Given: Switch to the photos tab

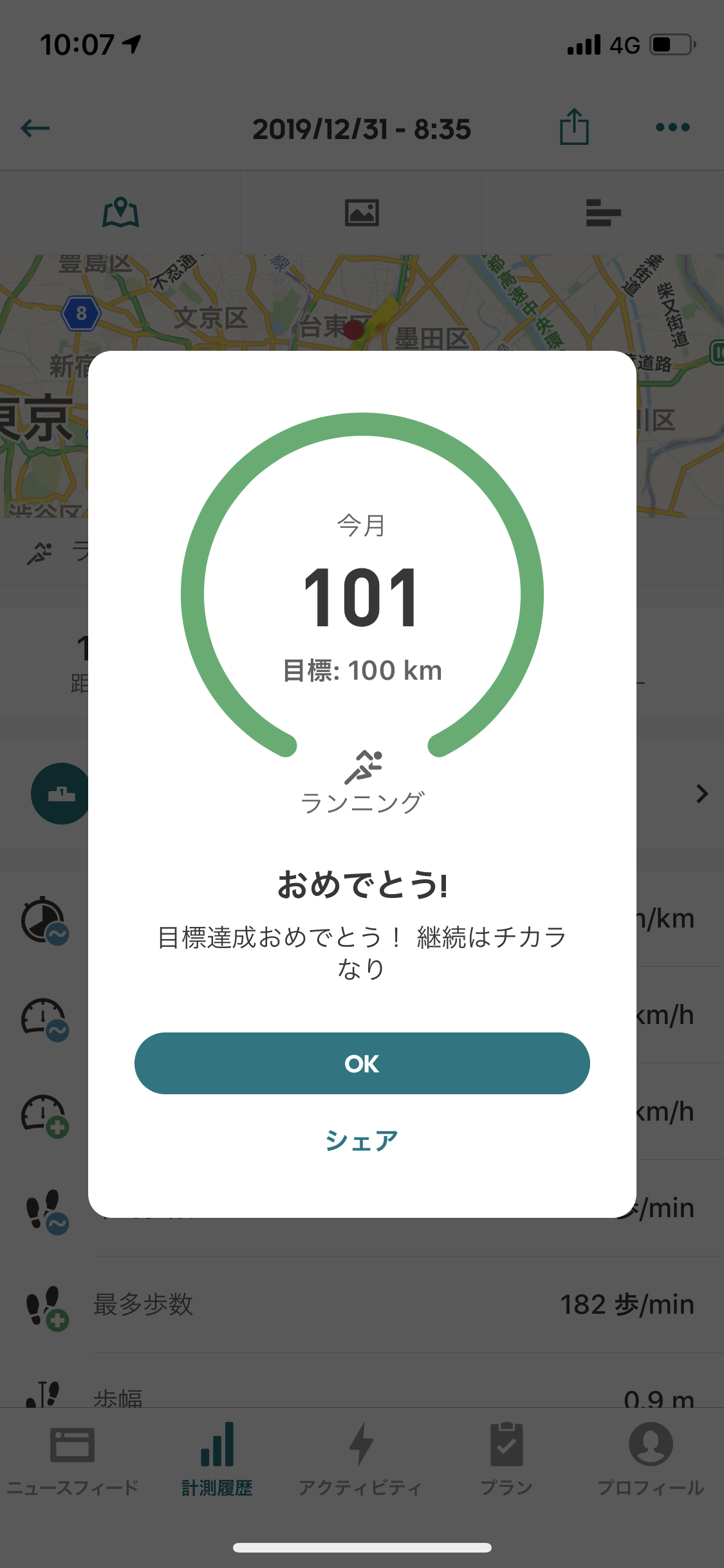Looking at the screenshot, I should pos(362,212).
